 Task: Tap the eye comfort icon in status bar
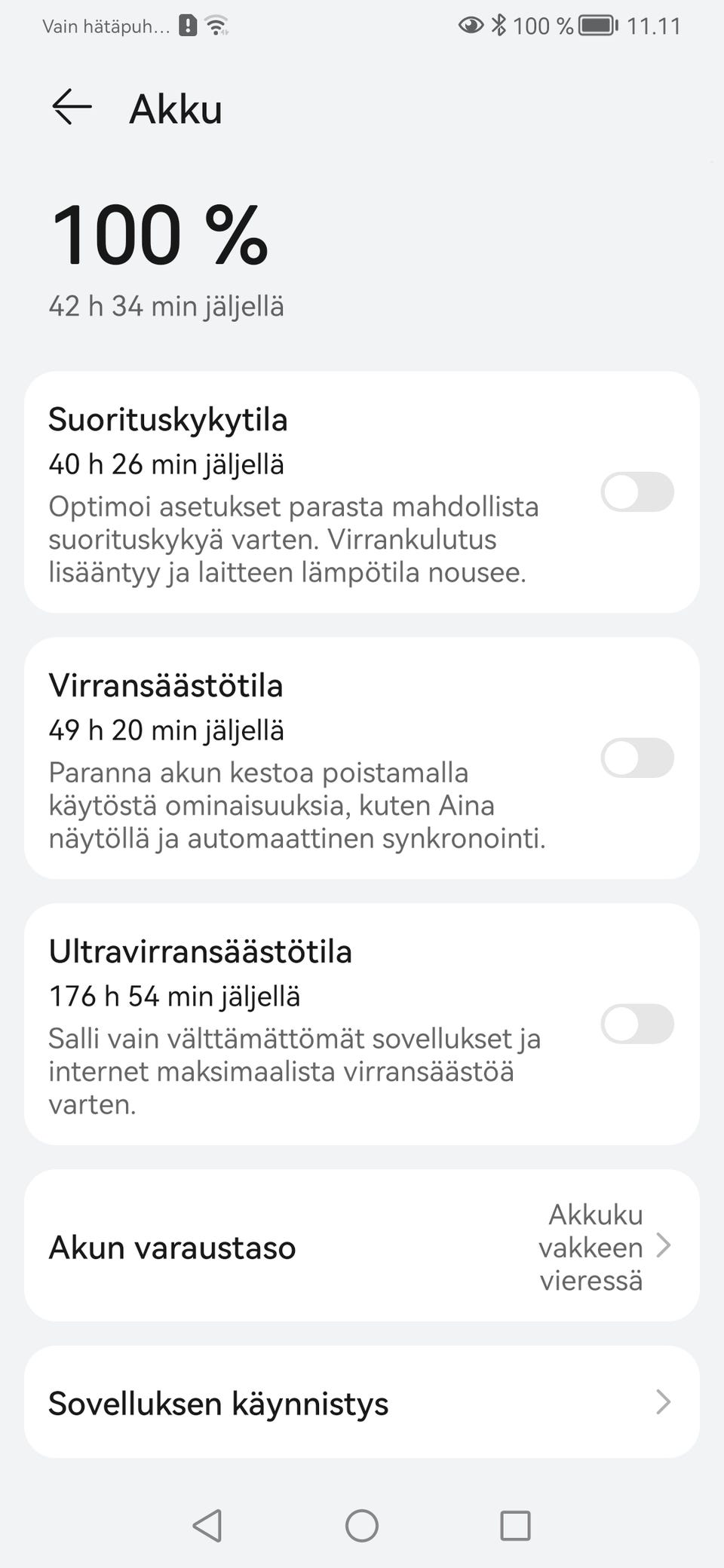pyautogui.click(x=469, y=25)
